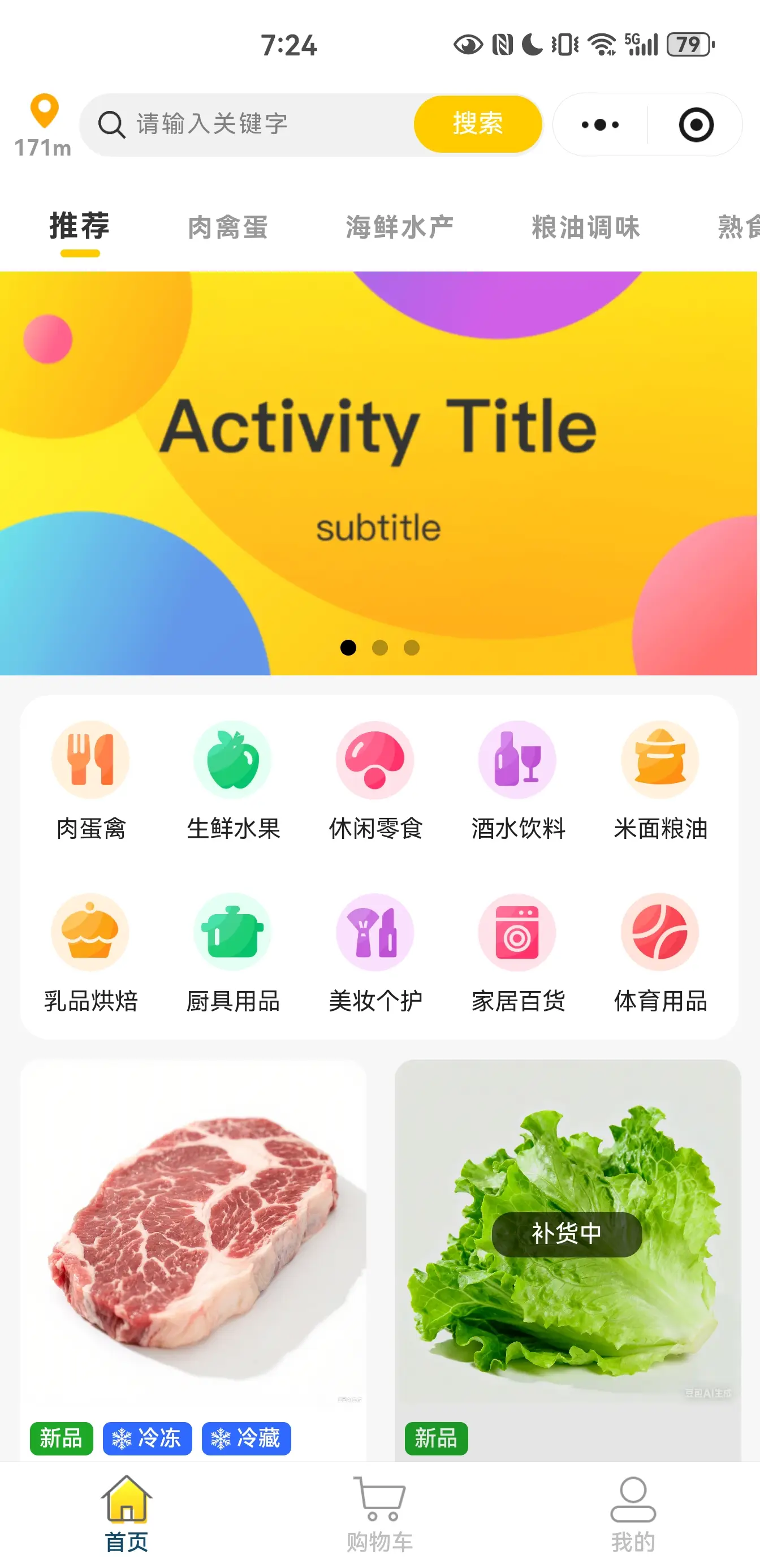Tap the yellow 搜索 button
The image size is (760, 1568).
point(478,124)
